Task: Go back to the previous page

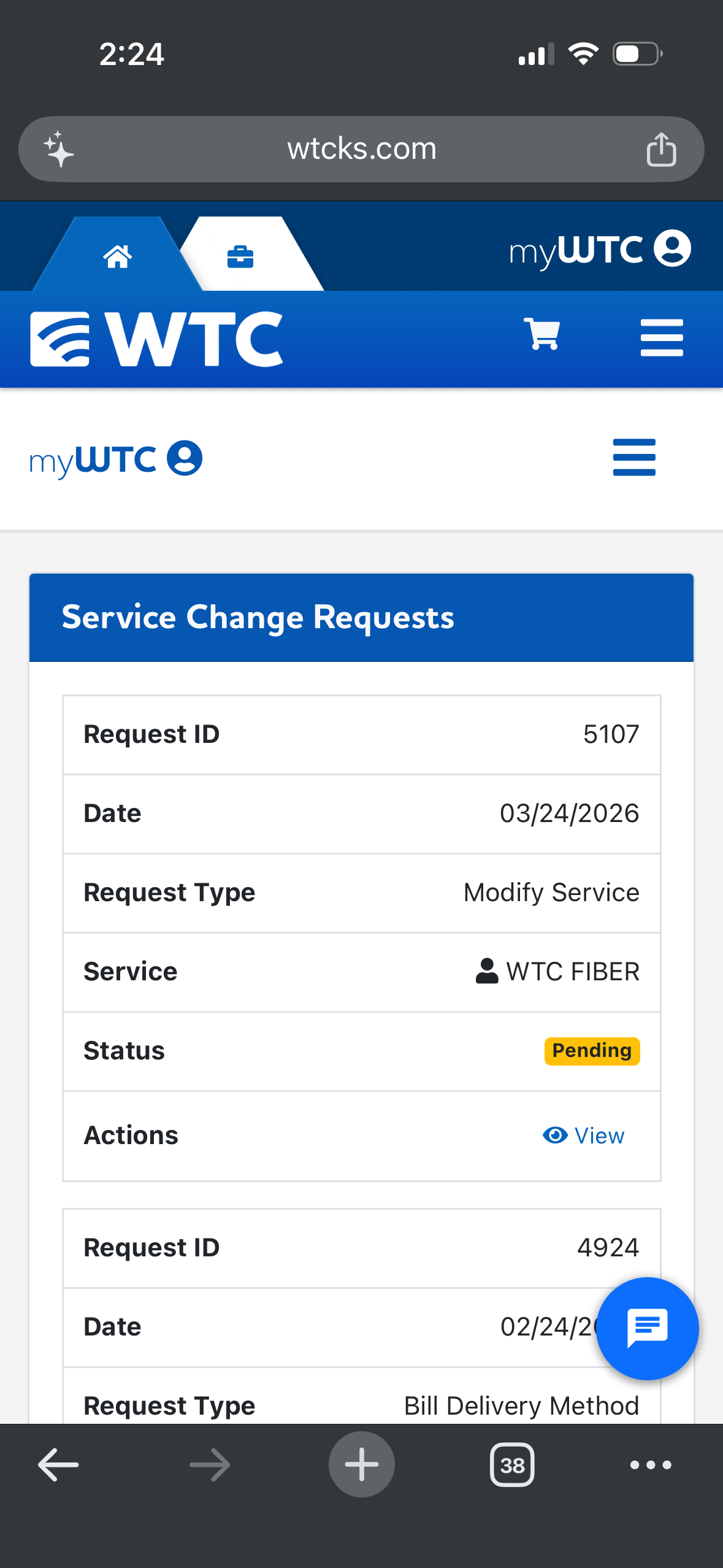Action: pyautogui.click(x=58, y=1465)
